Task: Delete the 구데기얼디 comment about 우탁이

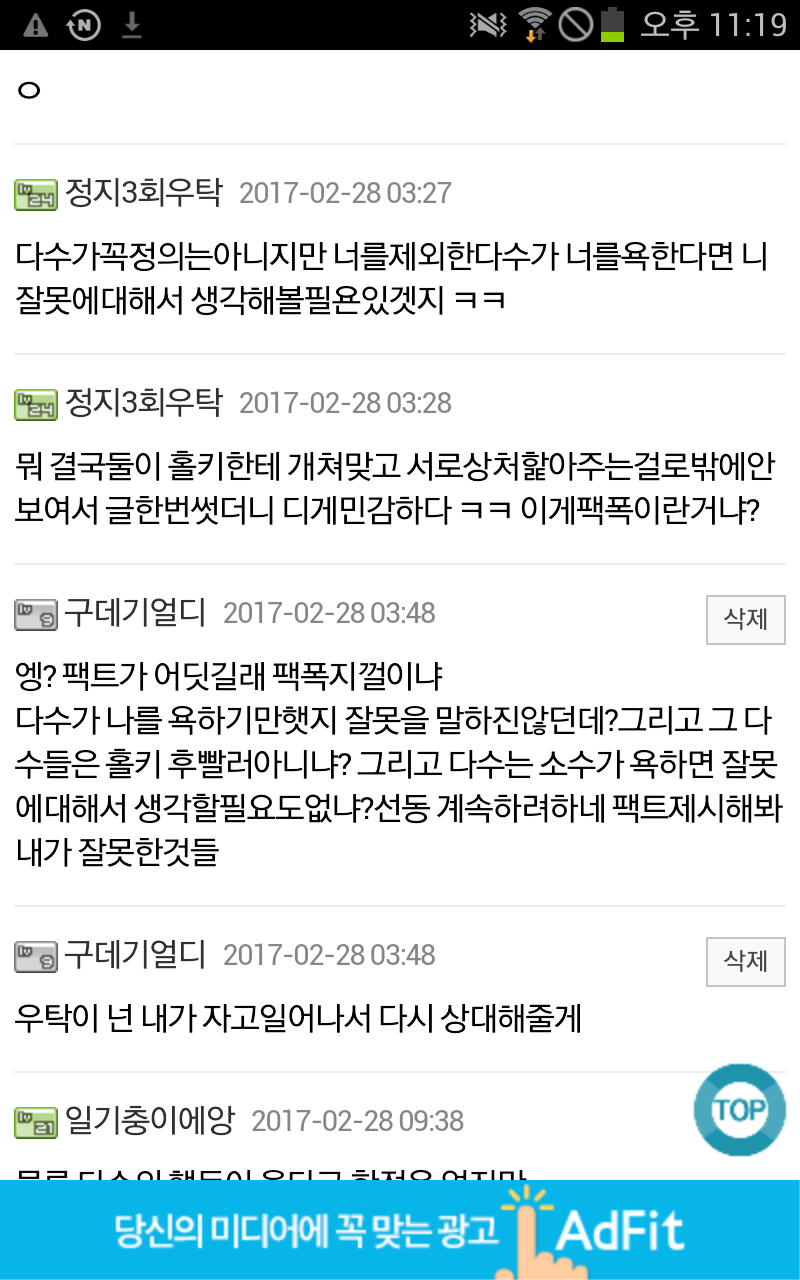Action: pos(745,961)
